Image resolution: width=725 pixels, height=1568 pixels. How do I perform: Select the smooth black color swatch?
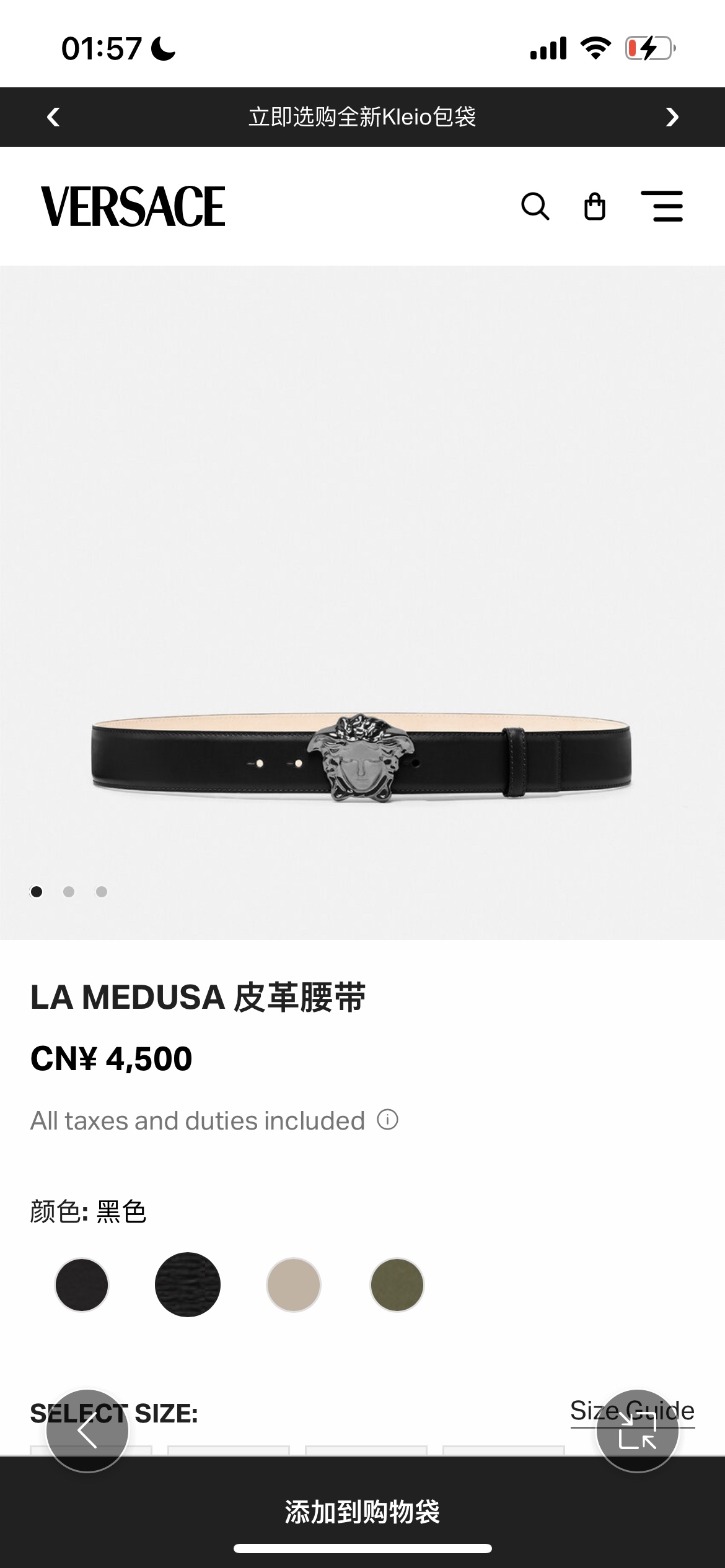(82, 1285)
